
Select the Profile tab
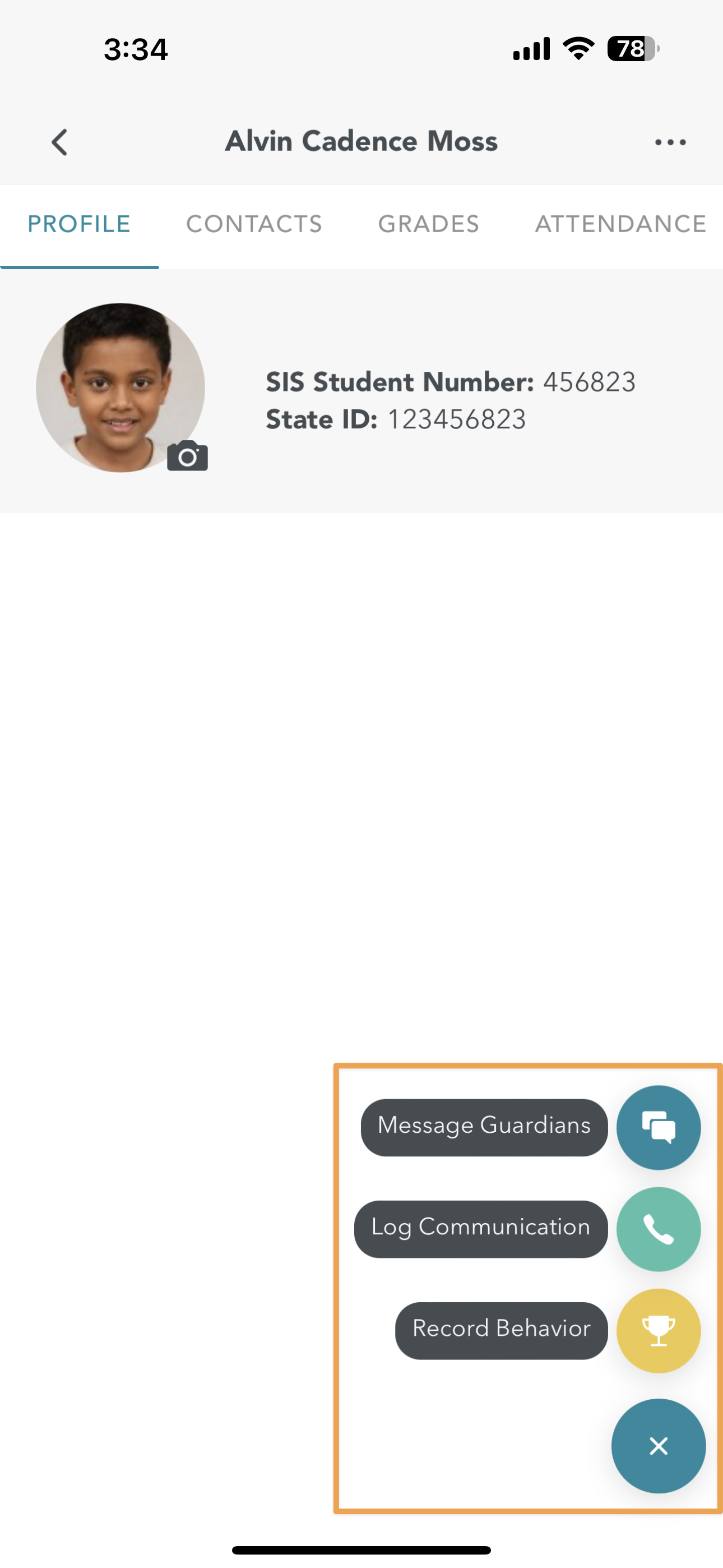tap(79, 224)
